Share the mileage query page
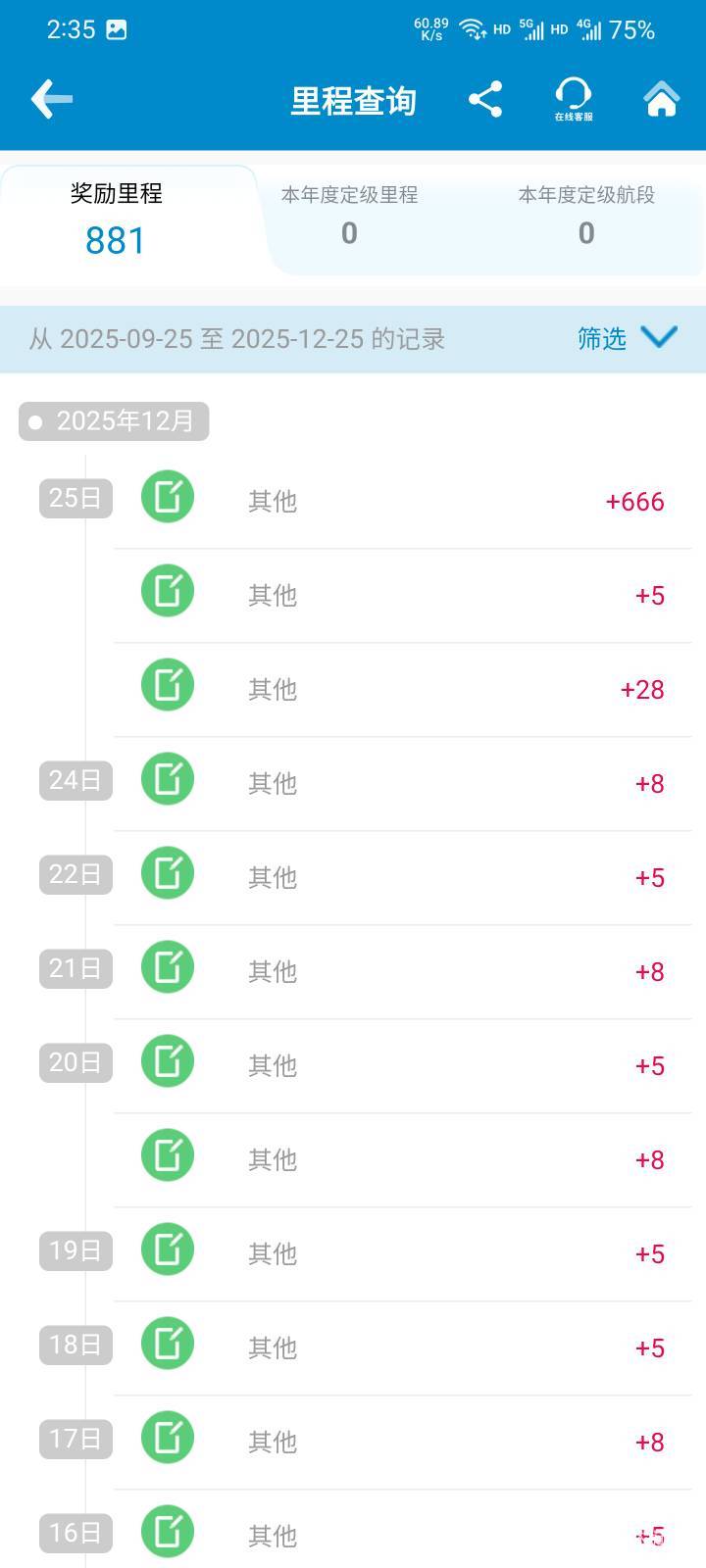Image resolution: width=706 pixels, height=1568 pixels. 485,99
